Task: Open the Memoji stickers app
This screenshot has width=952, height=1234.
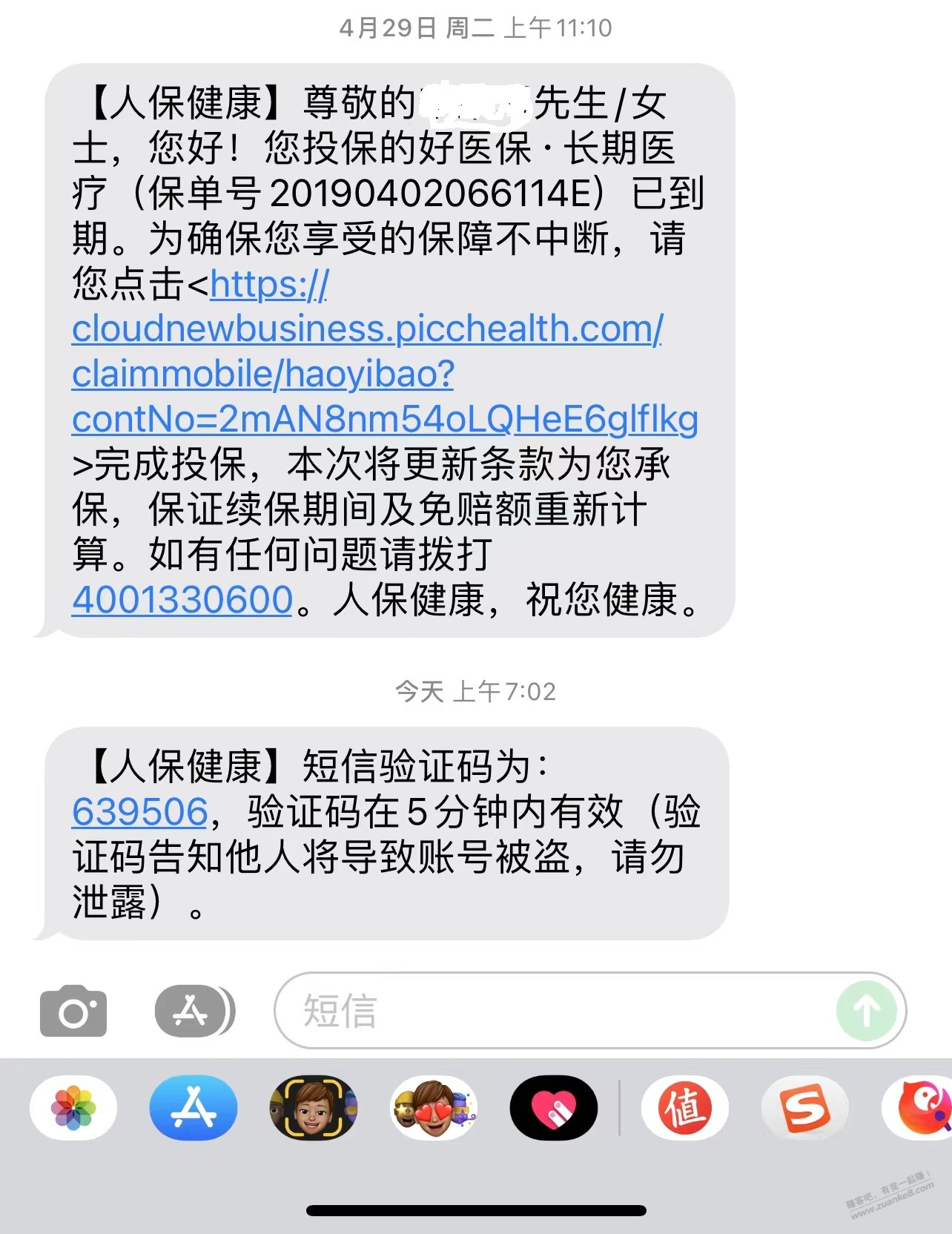Action: (x=434, y=1109)
